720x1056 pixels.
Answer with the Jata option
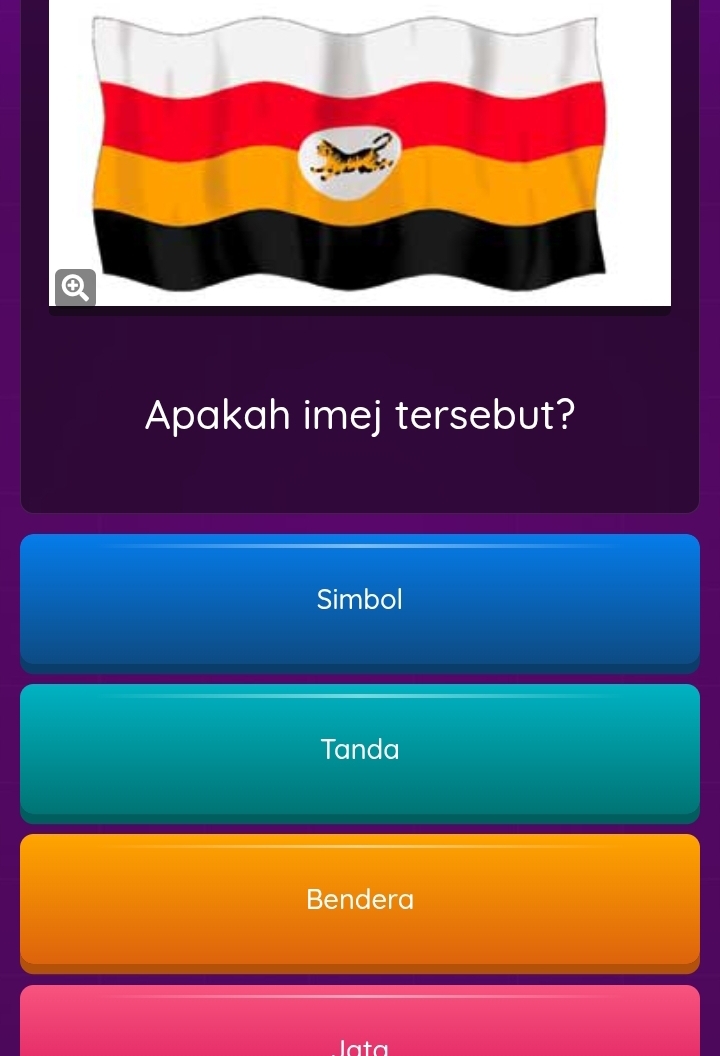[x=360, y=1030]
